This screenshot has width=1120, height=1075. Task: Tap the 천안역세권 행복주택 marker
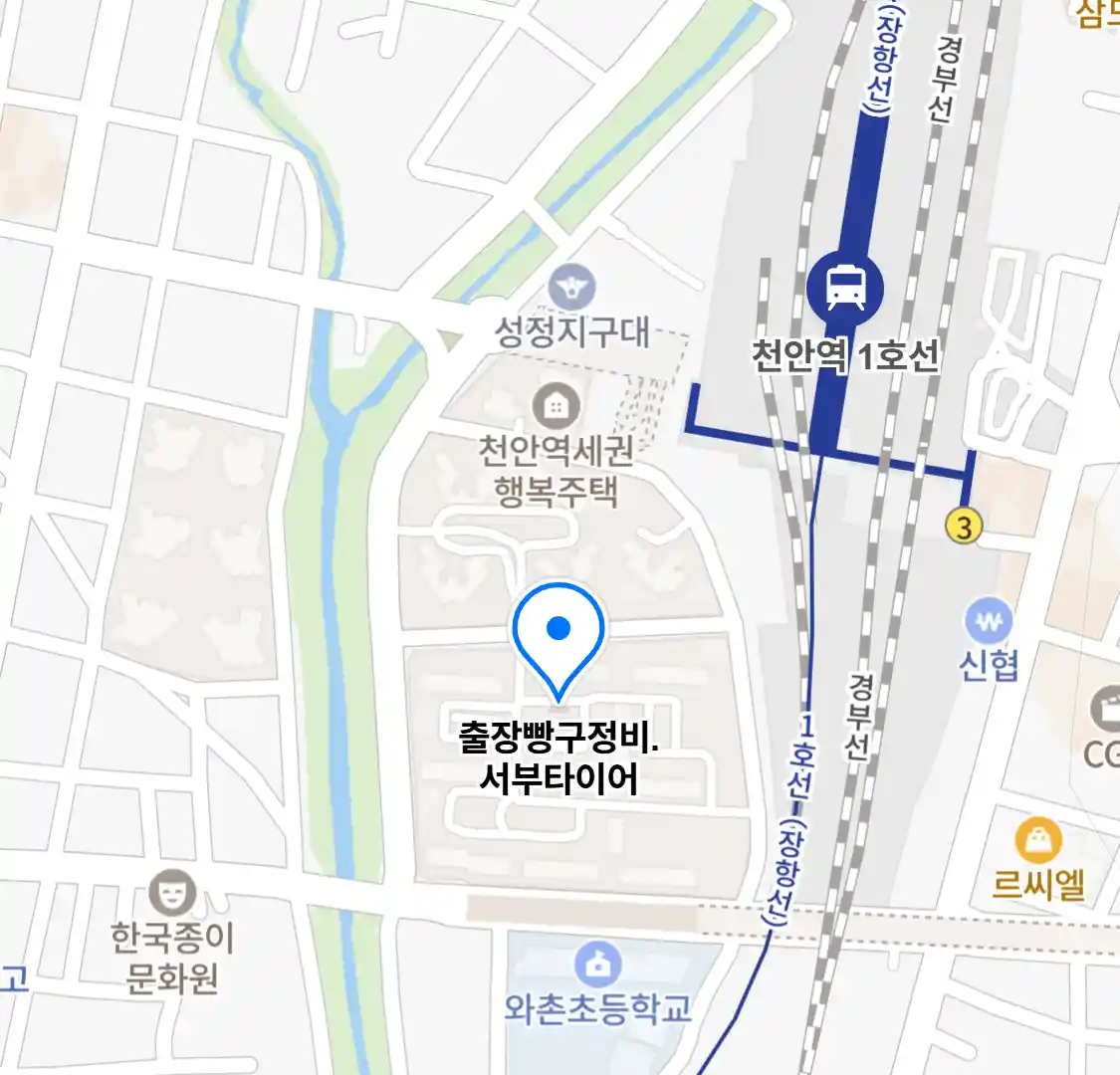(x=556, y=406)
